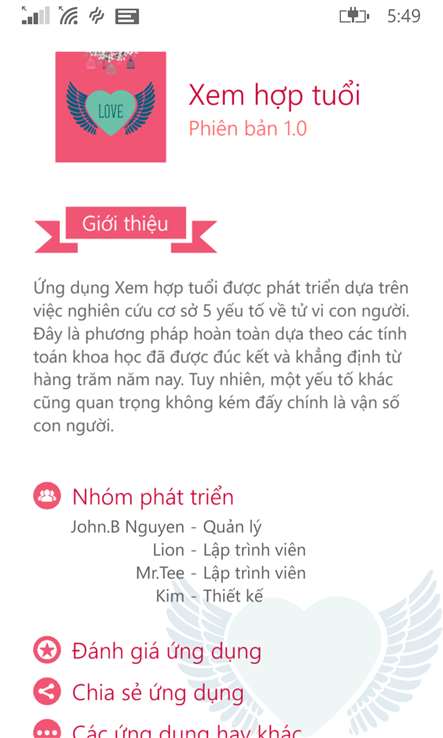Select Chia sẻ ứng dụng to share
The height and width of the screenshot is (738, 443).
point(139,692)
